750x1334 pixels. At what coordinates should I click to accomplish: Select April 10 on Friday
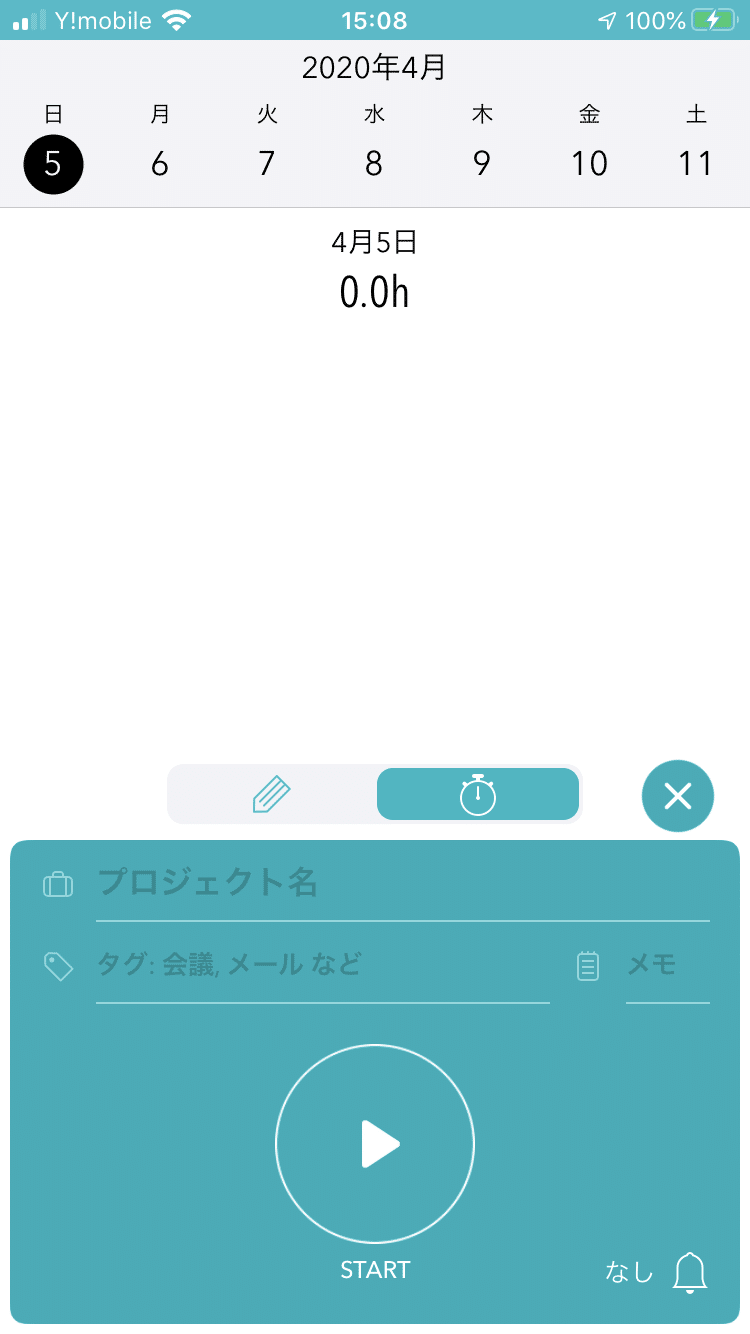pos(589,164)
